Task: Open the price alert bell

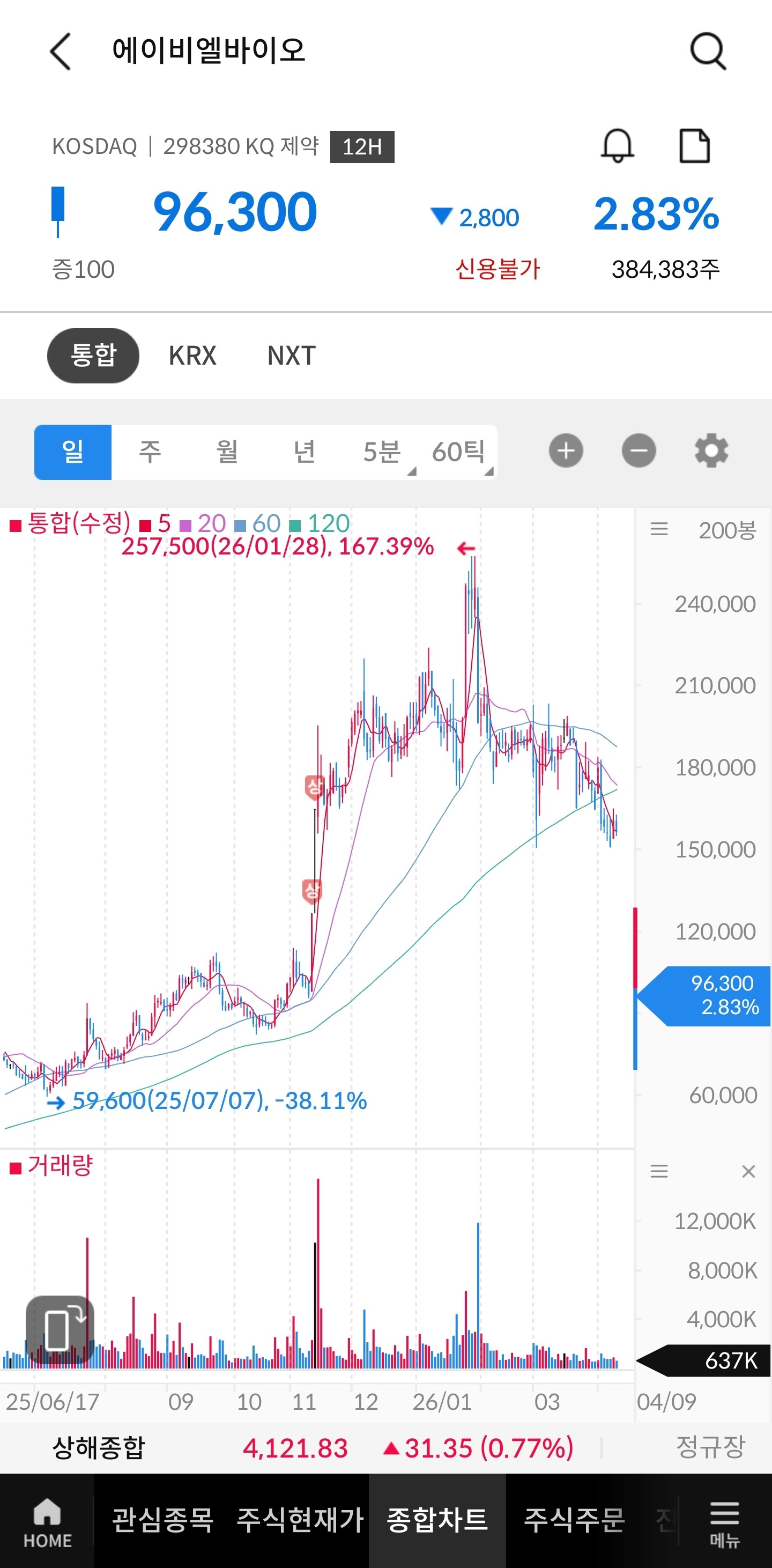Action: tap(618, 146)
